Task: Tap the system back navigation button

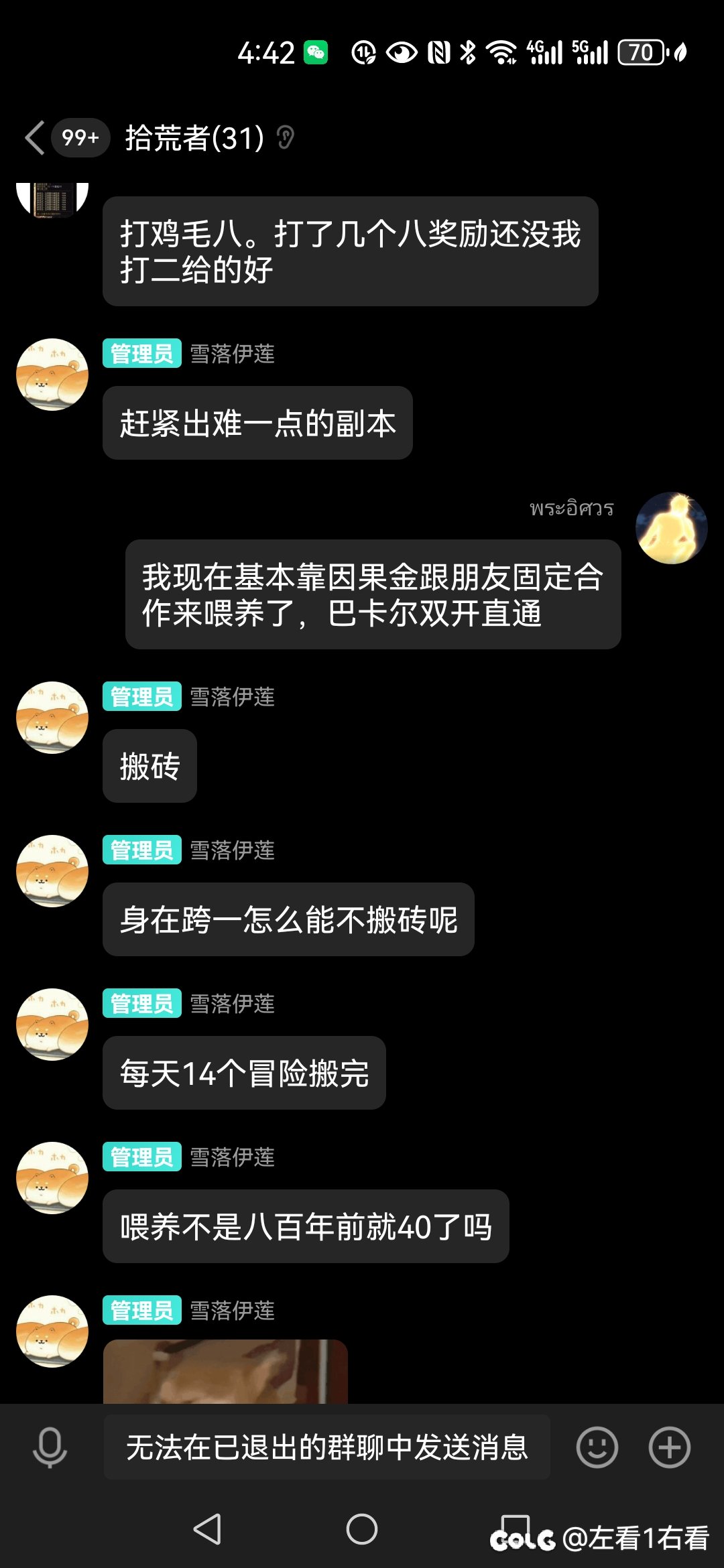Action: point(208,1529)
